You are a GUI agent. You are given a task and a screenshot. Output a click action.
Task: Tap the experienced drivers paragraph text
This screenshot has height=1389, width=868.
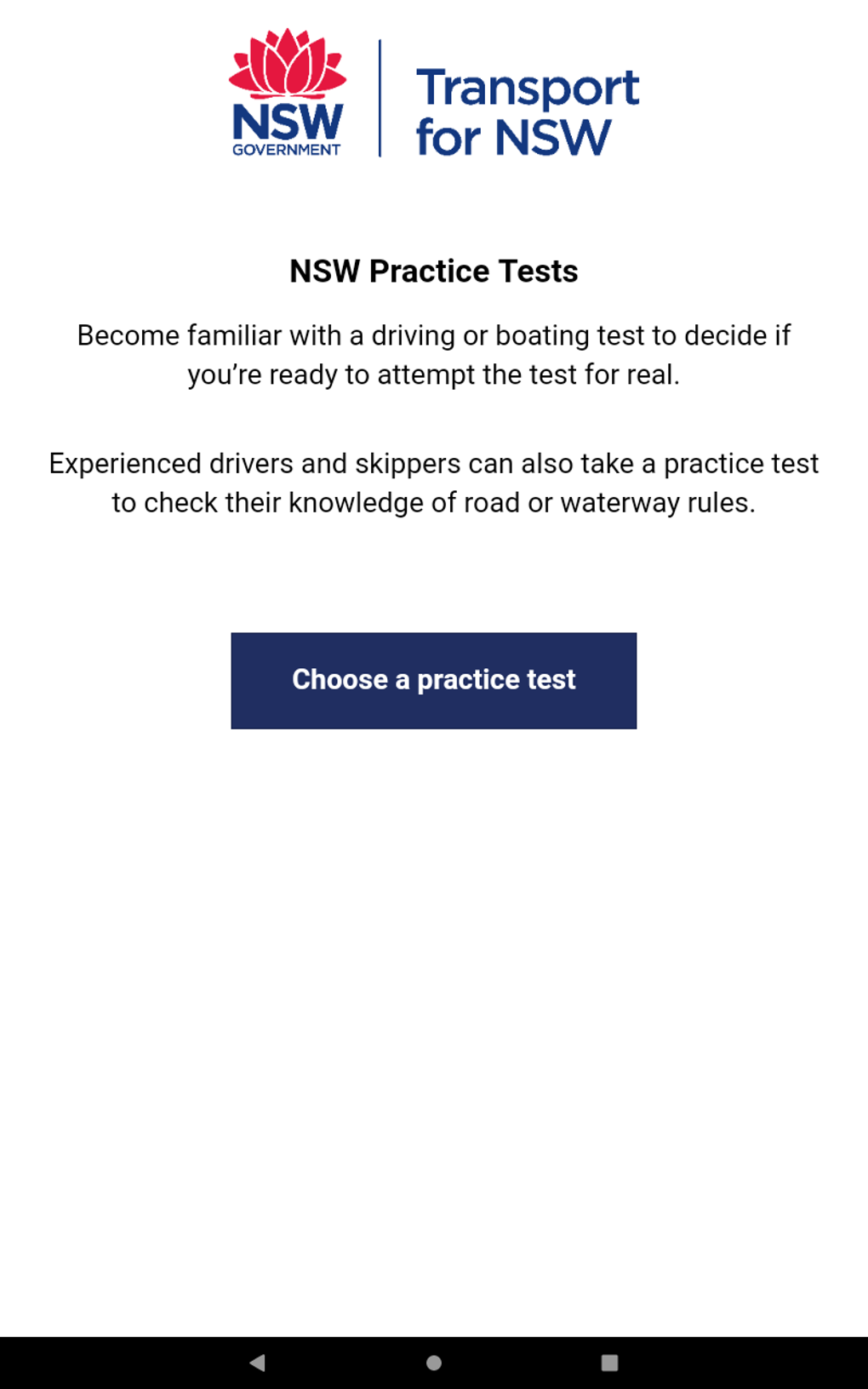coord(433,483)
